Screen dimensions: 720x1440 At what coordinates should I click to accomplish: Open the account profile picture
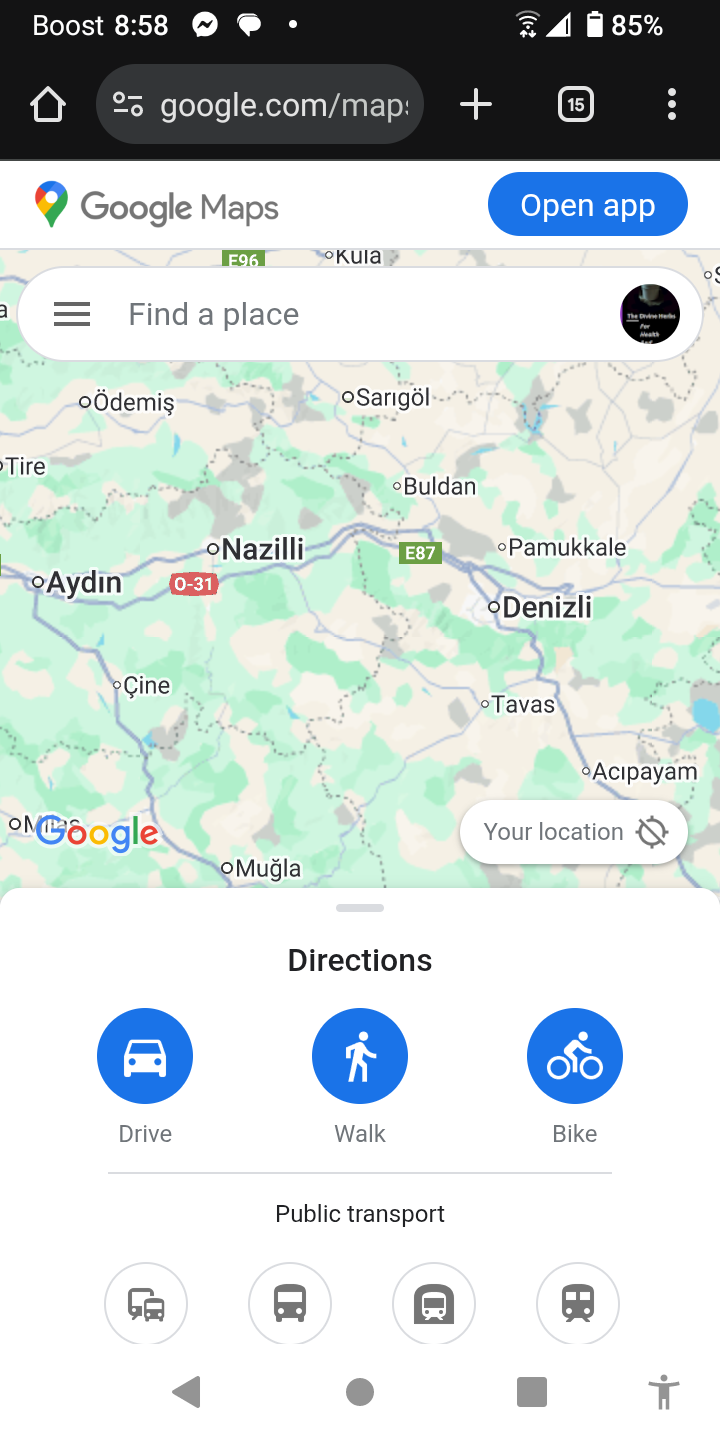(x=650, y=314)
